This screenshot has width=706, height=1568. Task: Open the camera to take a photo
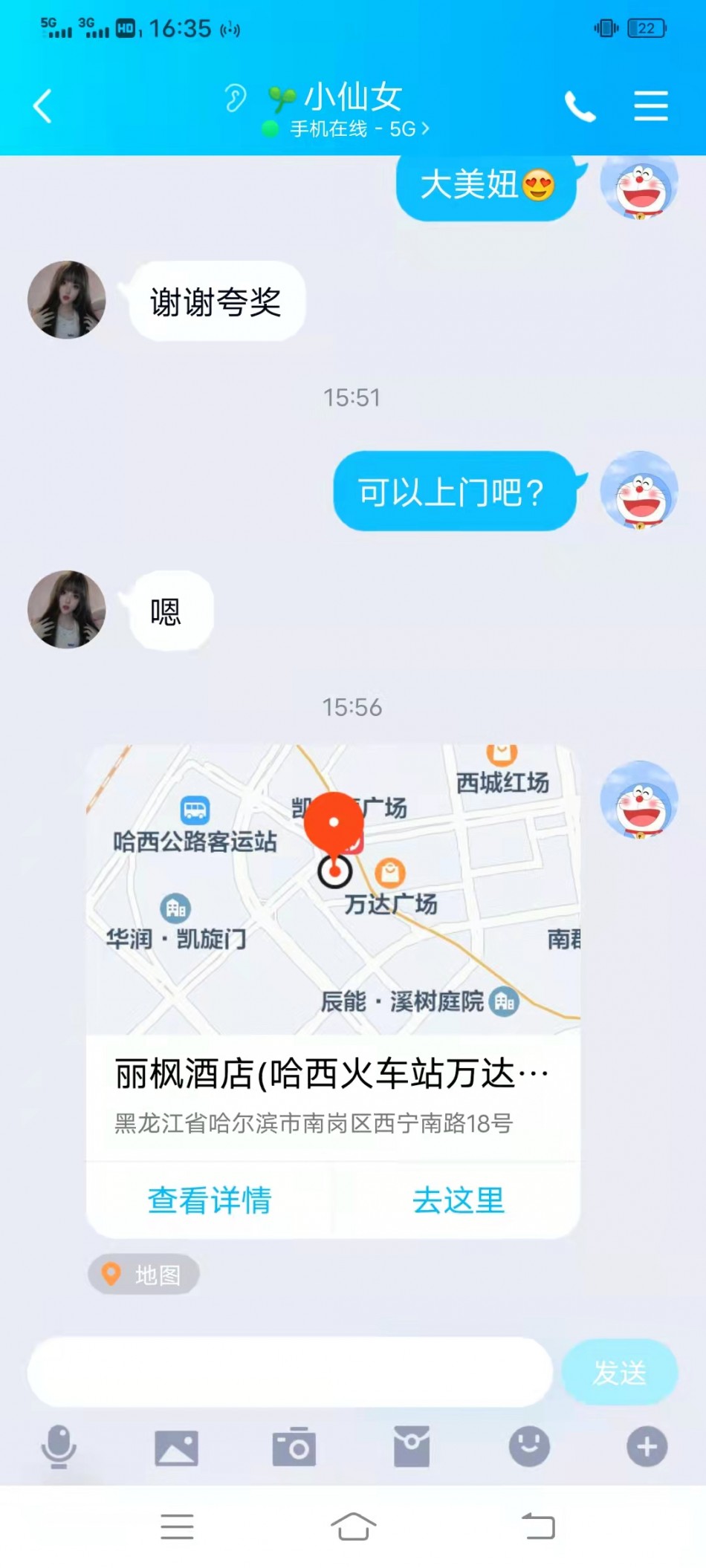[x=294, y=1447]
